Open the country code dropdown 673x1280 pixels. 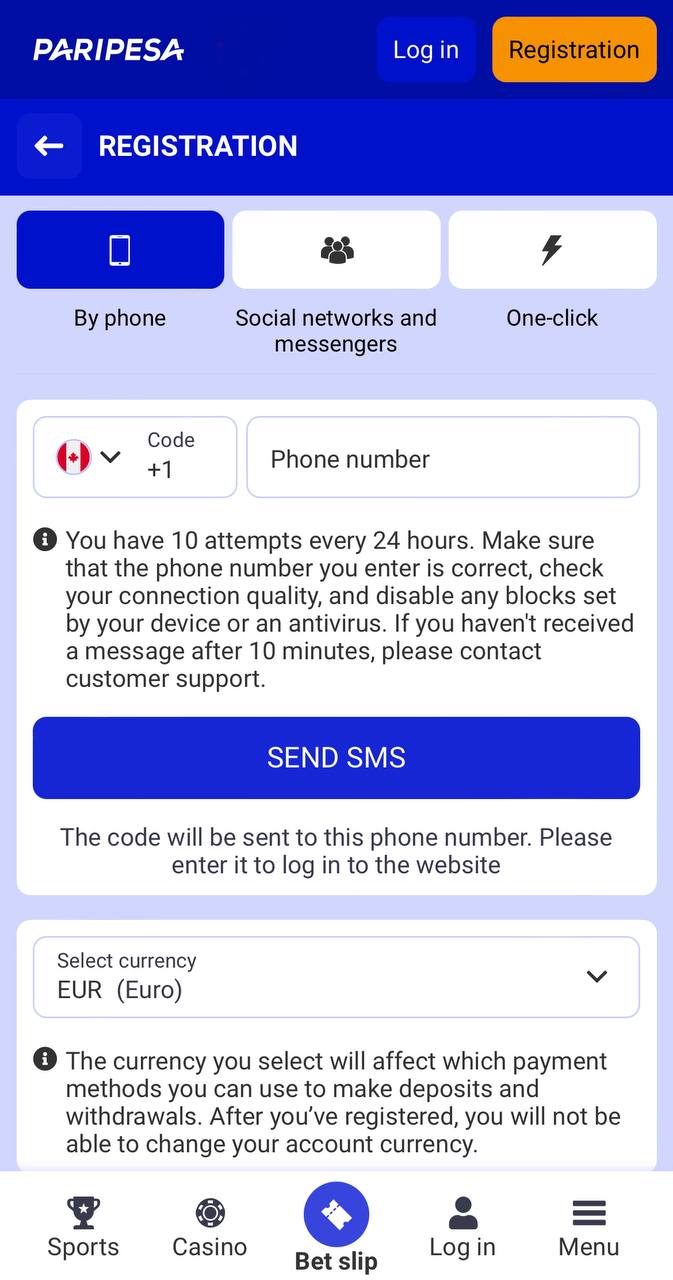[135, 457]
